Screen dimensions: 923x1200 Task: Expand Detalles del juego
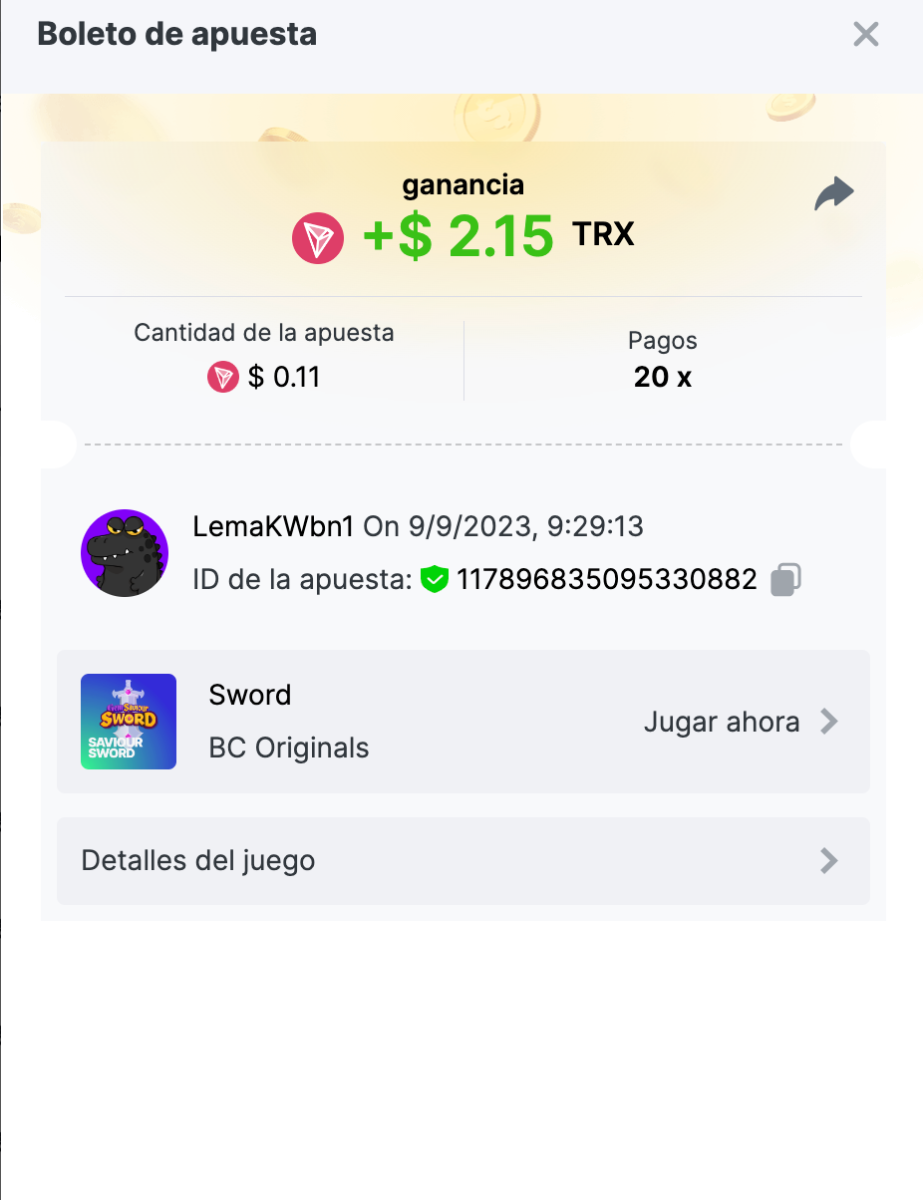(463, 861)
